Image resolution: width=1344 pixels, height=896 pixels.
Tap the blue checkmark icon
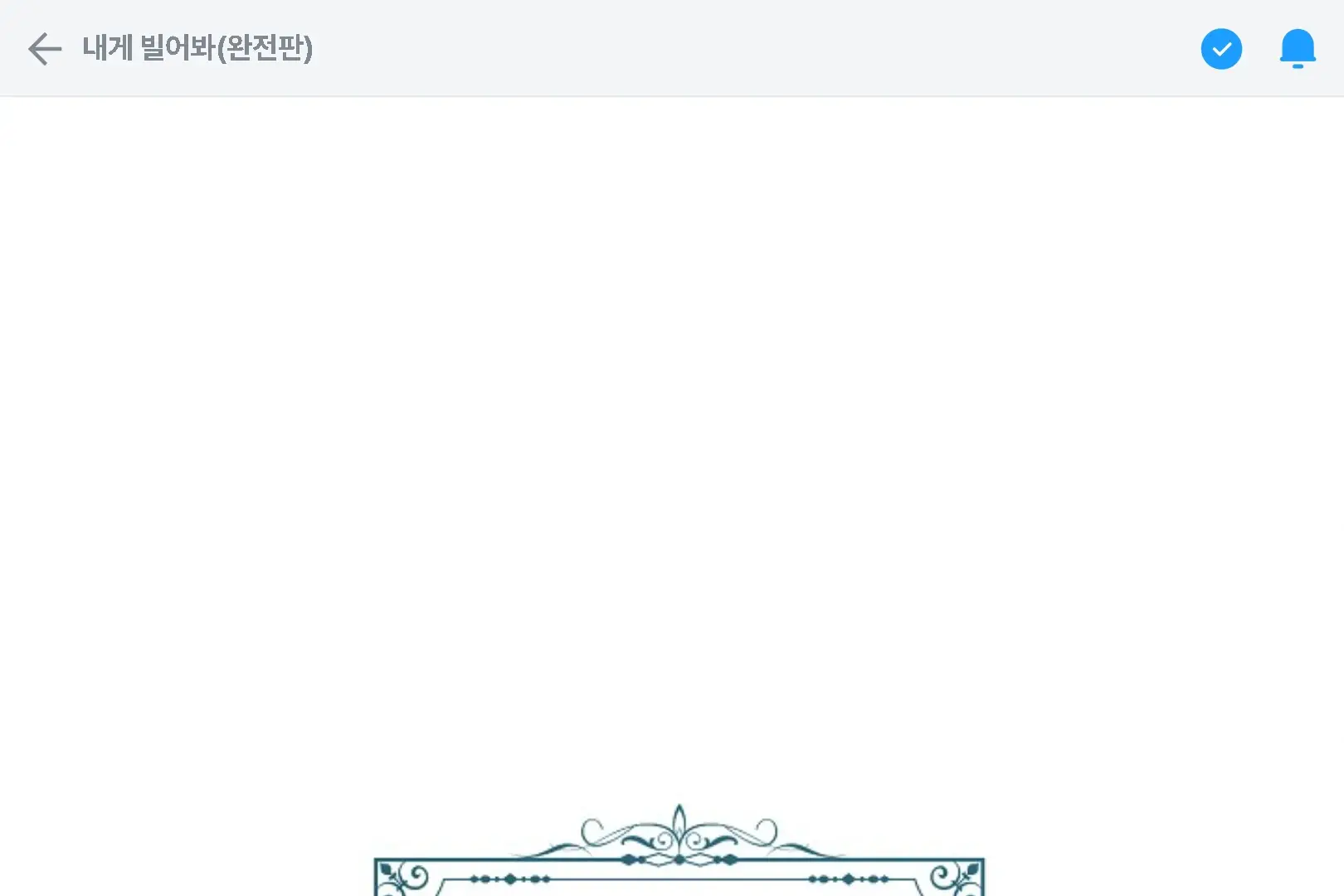[1221, 49]
